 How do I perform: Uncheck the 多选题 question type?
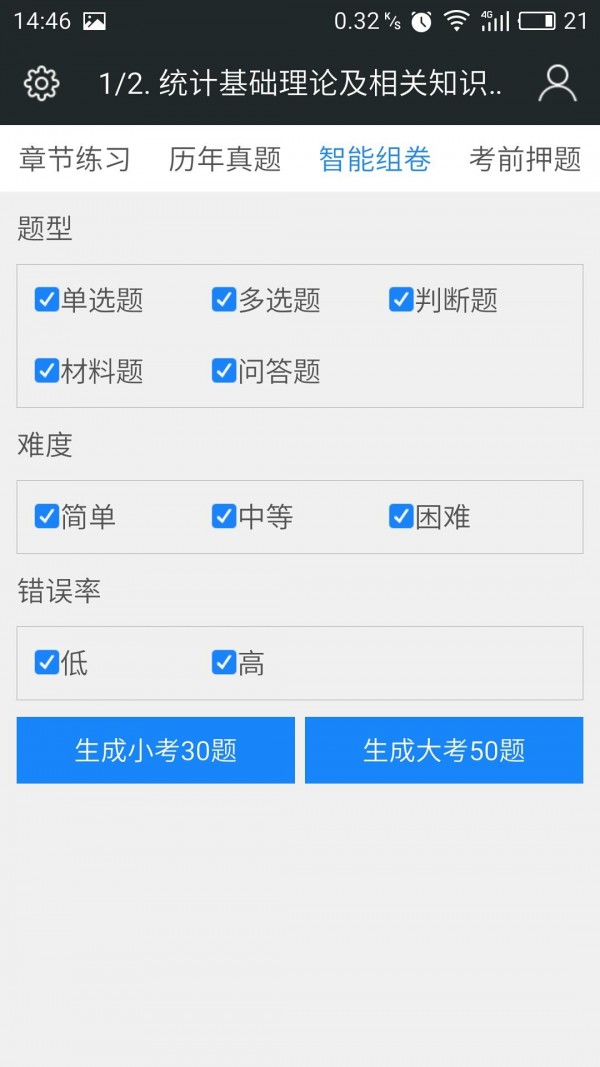(224, 299)
